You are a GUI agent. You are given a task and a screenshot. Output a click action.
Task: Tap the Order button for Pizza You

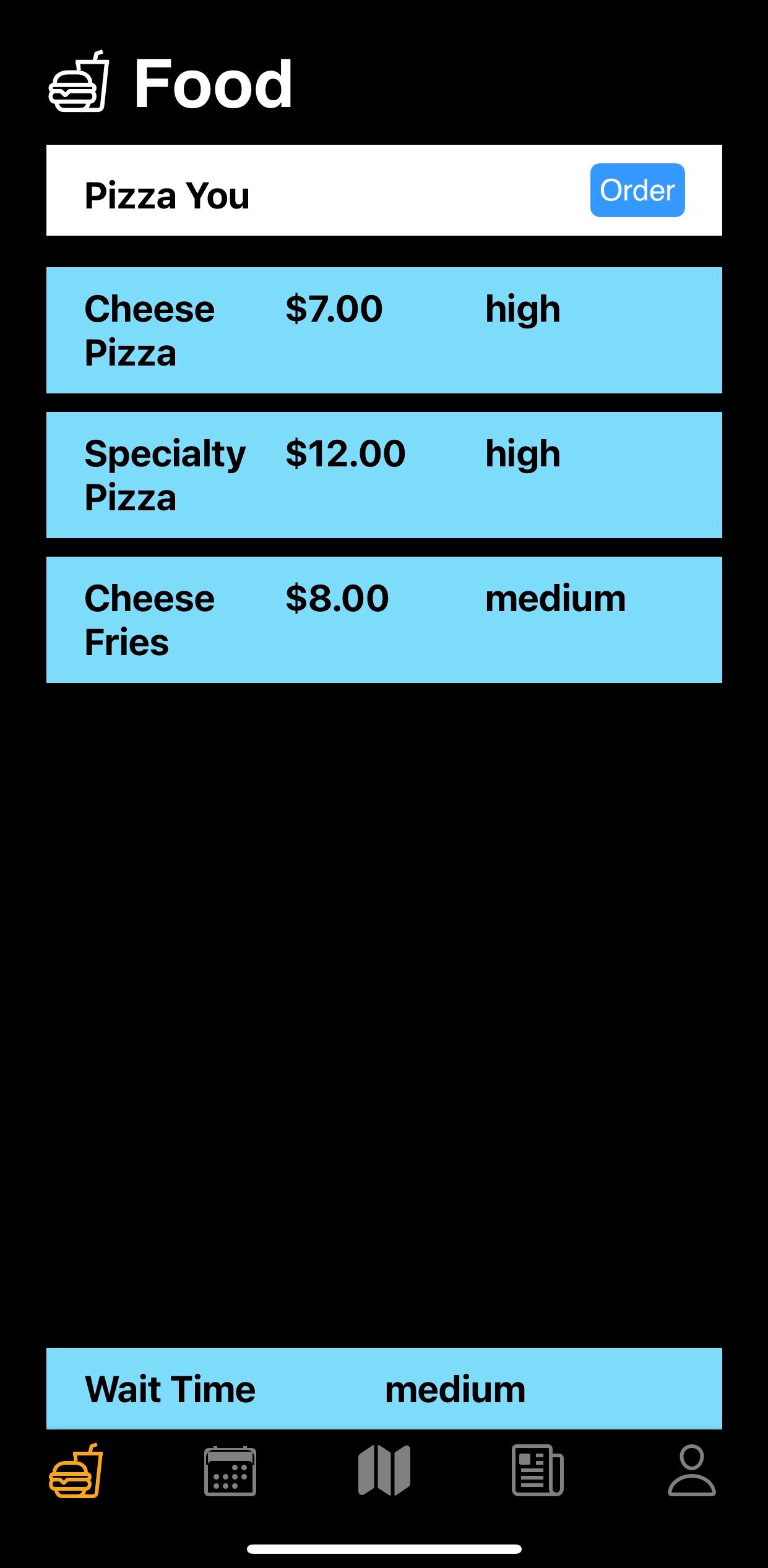(637, 190)
